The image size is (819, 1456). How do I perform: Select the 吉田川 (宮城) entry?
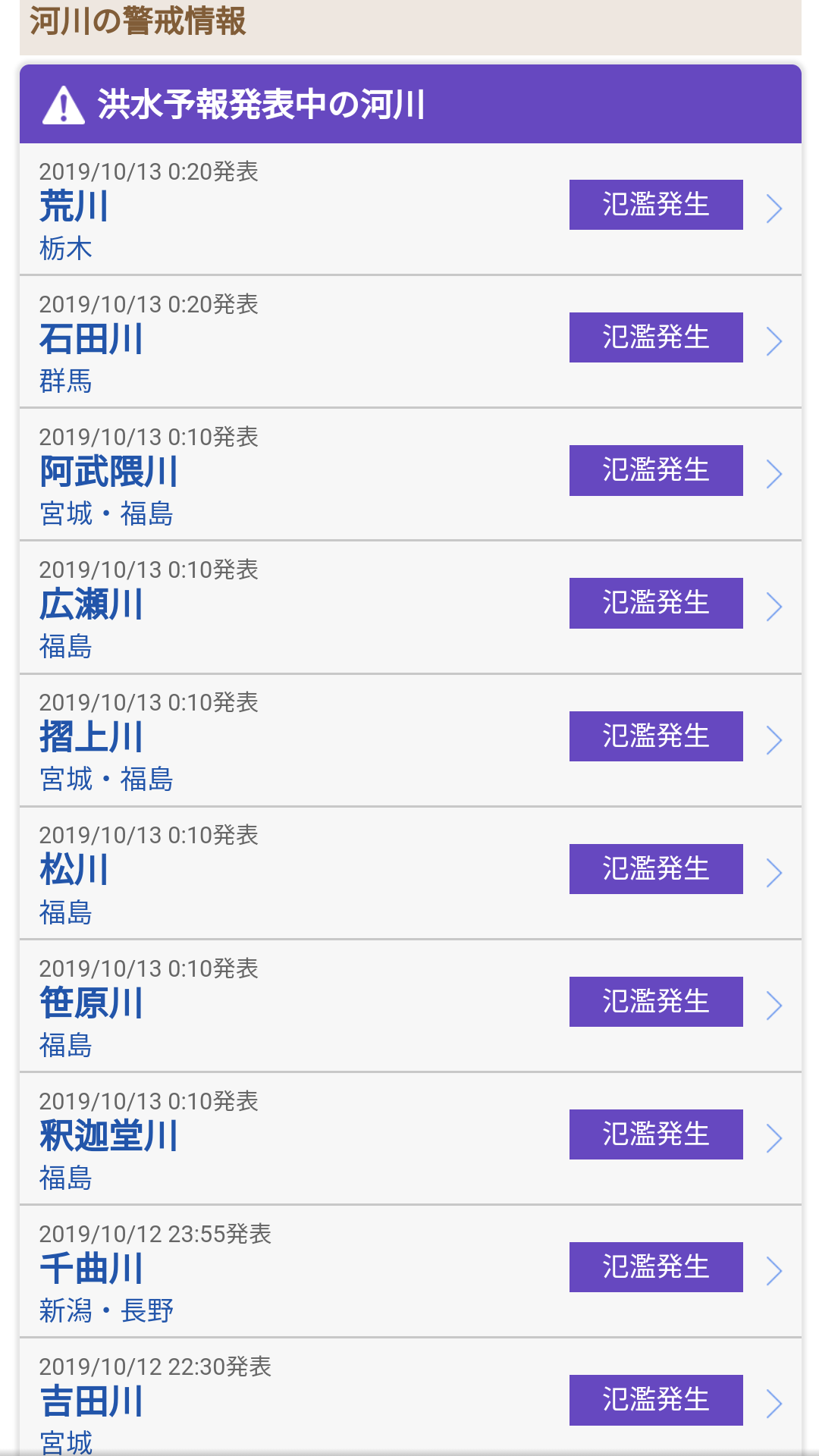(410, 1397)
